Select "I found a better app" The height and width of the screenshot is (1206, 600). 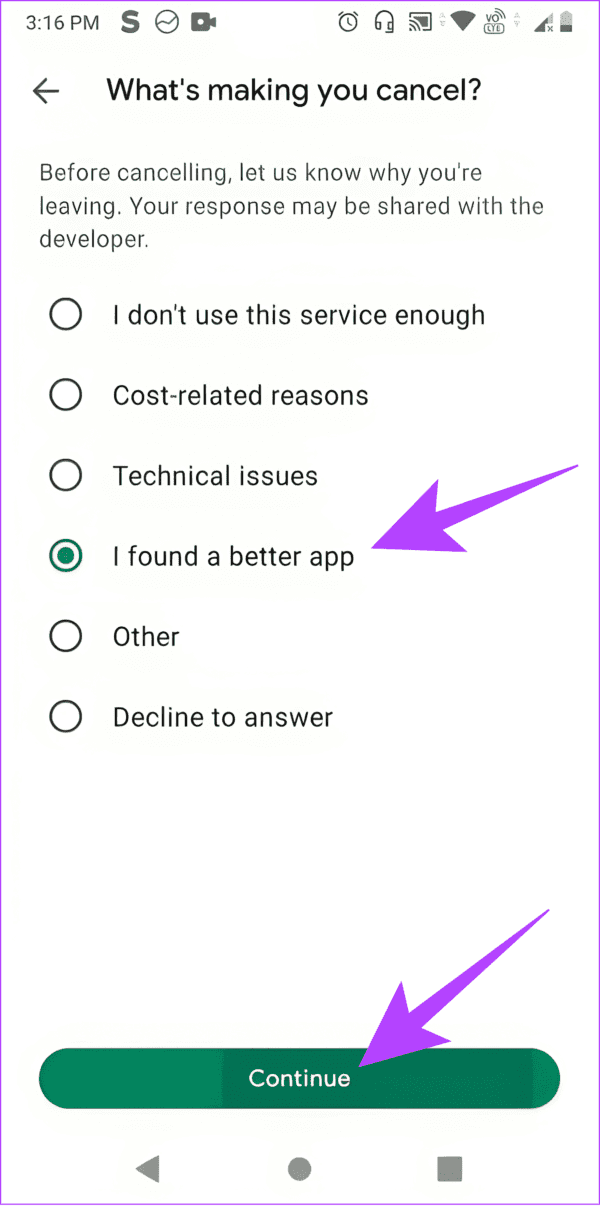point(66,556)
